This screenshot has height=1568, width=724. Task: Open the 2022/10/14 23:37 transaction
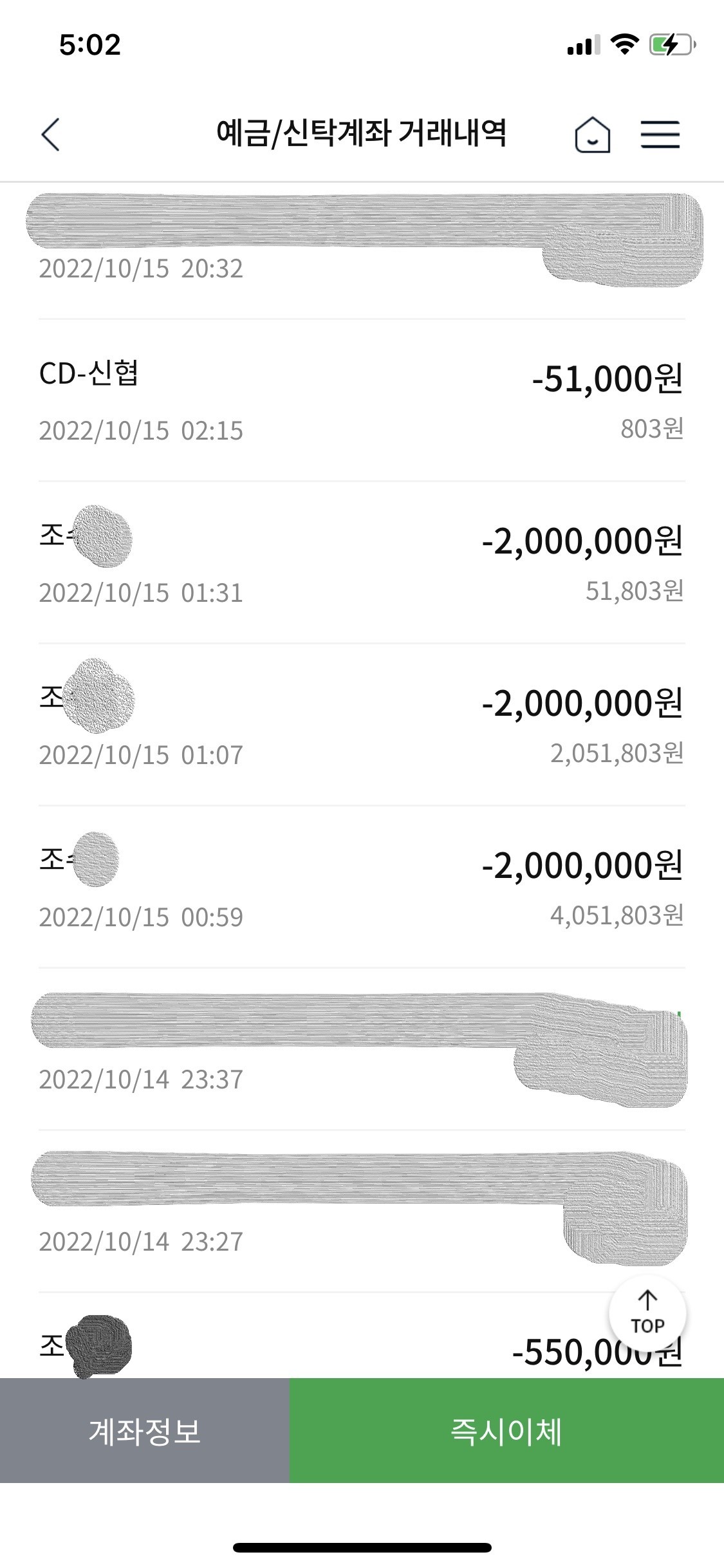[x=362, y=1049]
